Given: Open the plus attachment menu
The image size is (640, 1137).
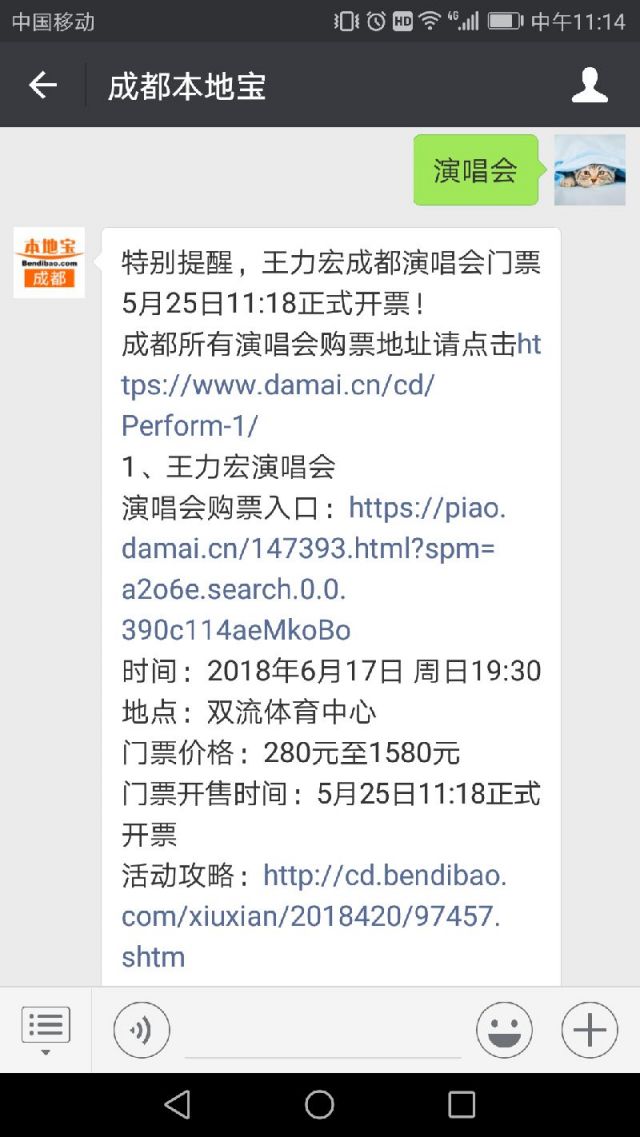Looking at the screenshot, I should (x=589, y=1030).
